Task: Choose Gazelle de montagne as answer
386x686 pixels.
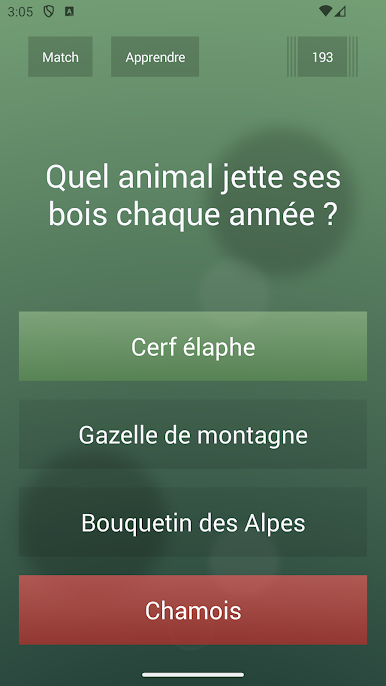Action: 193,434
